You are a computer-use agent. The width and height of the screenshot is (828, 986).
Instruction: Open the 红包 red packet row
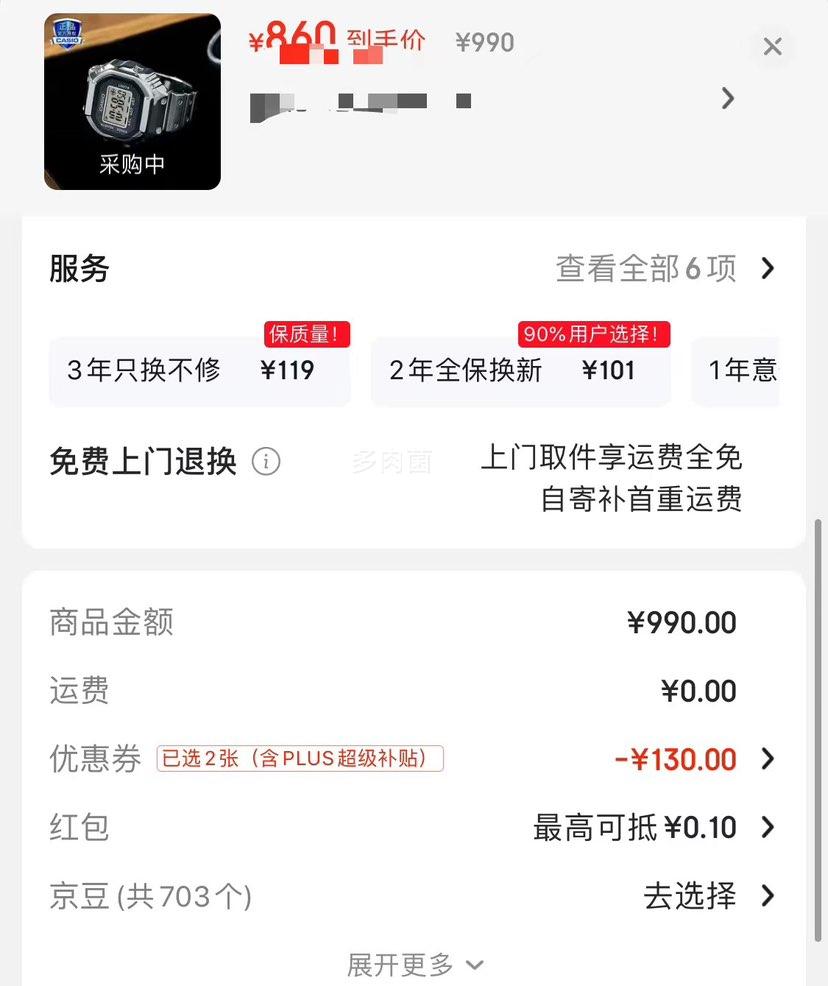coord(414,828)
